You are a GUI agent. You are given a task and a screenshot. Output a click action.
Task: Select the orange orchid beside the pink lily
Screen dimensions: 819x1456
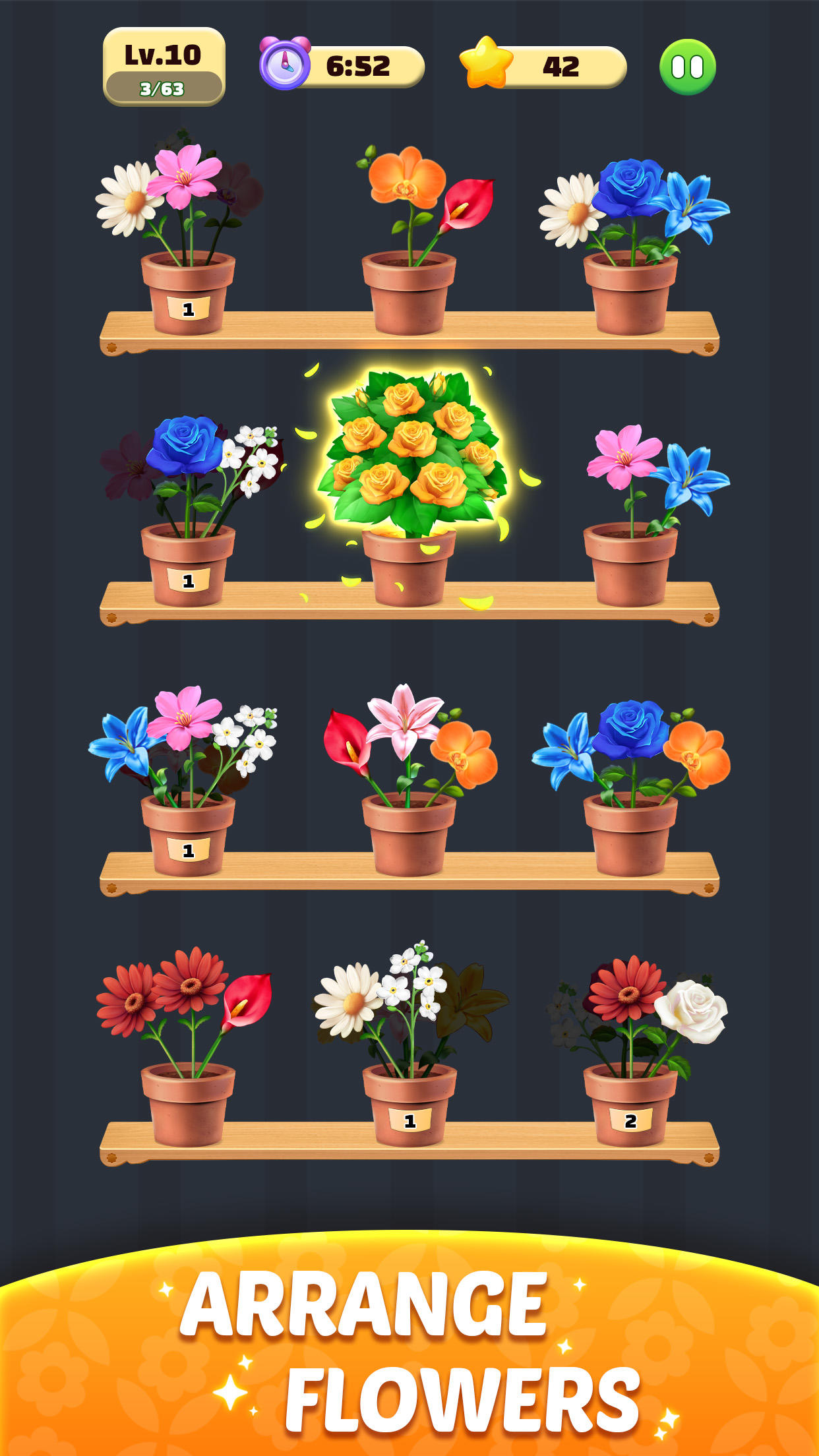pyautogui.click(x=464, y=753)
